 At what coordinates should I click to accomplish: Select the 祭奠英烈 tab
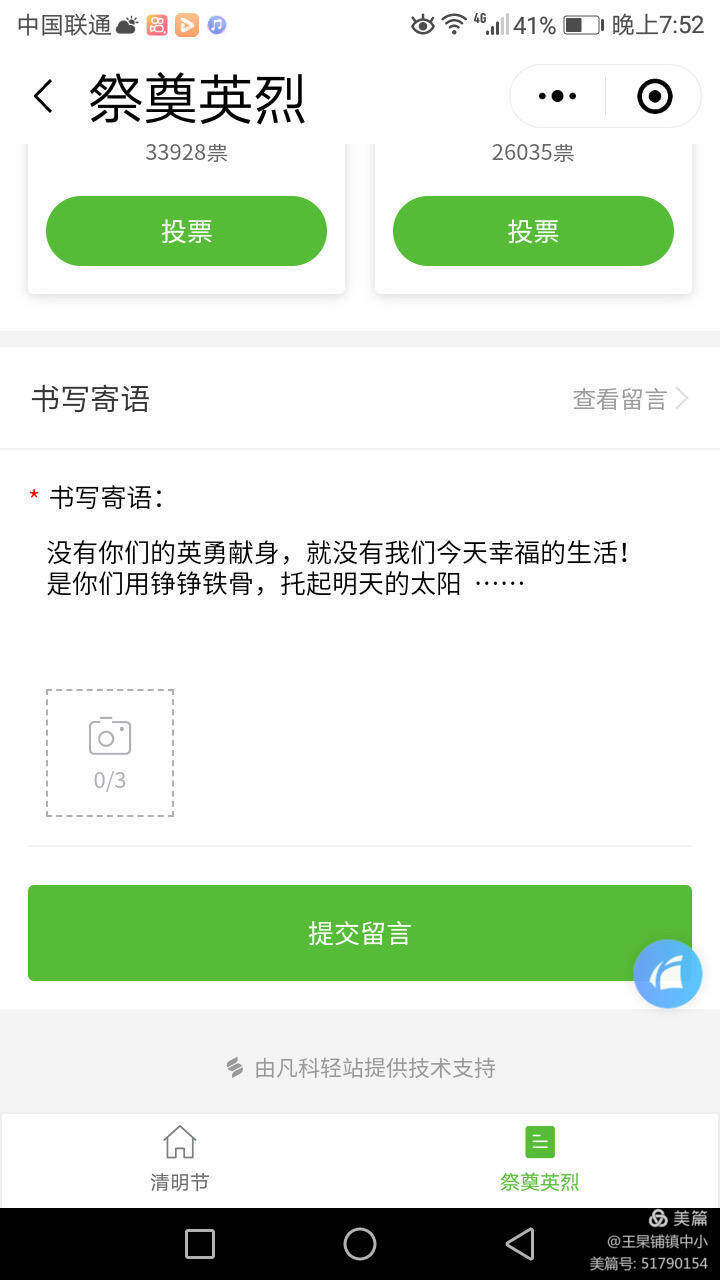tap(540, 1160)
